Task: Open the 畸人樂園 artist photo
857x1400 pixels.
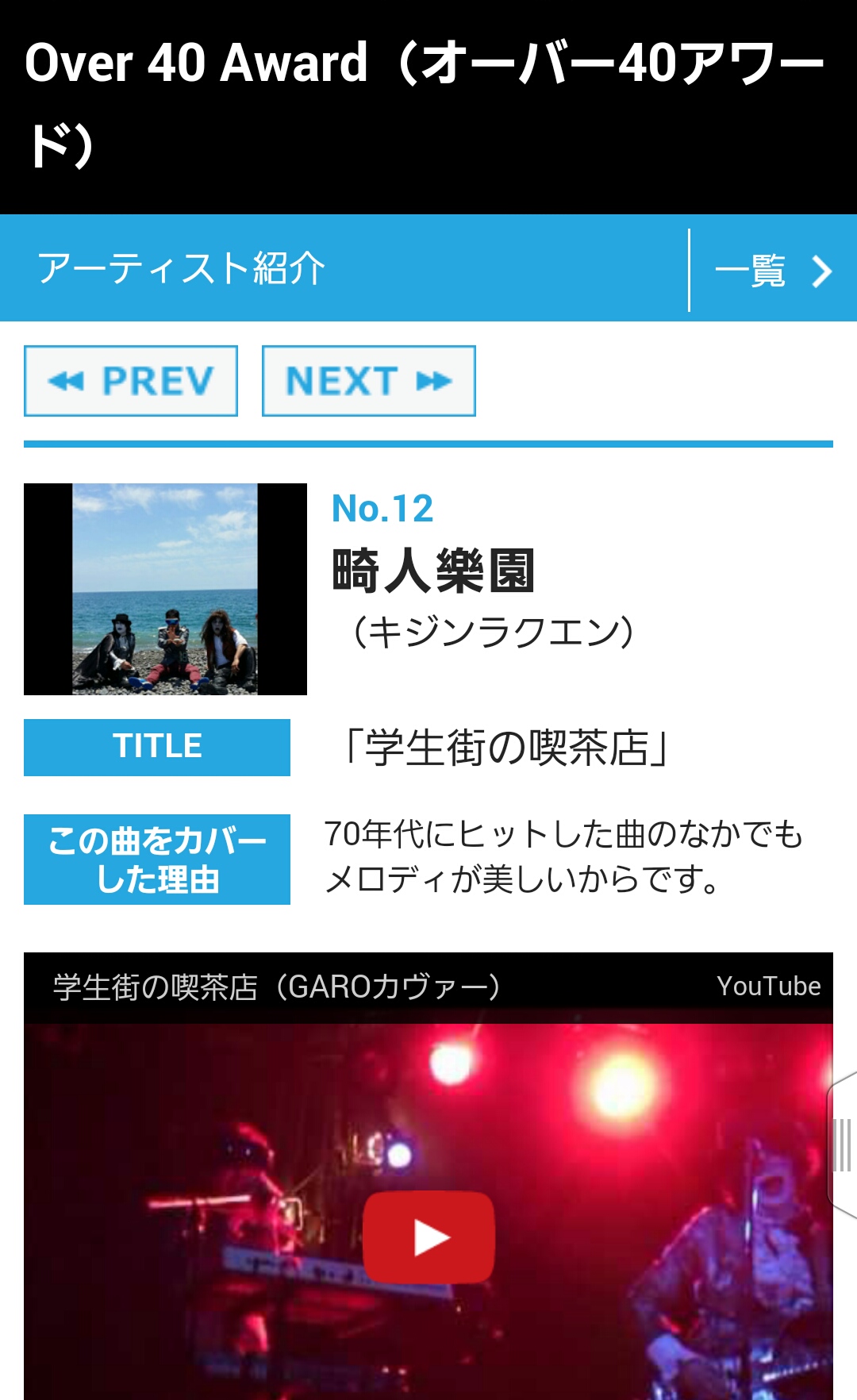Action: tap(165, 589)
